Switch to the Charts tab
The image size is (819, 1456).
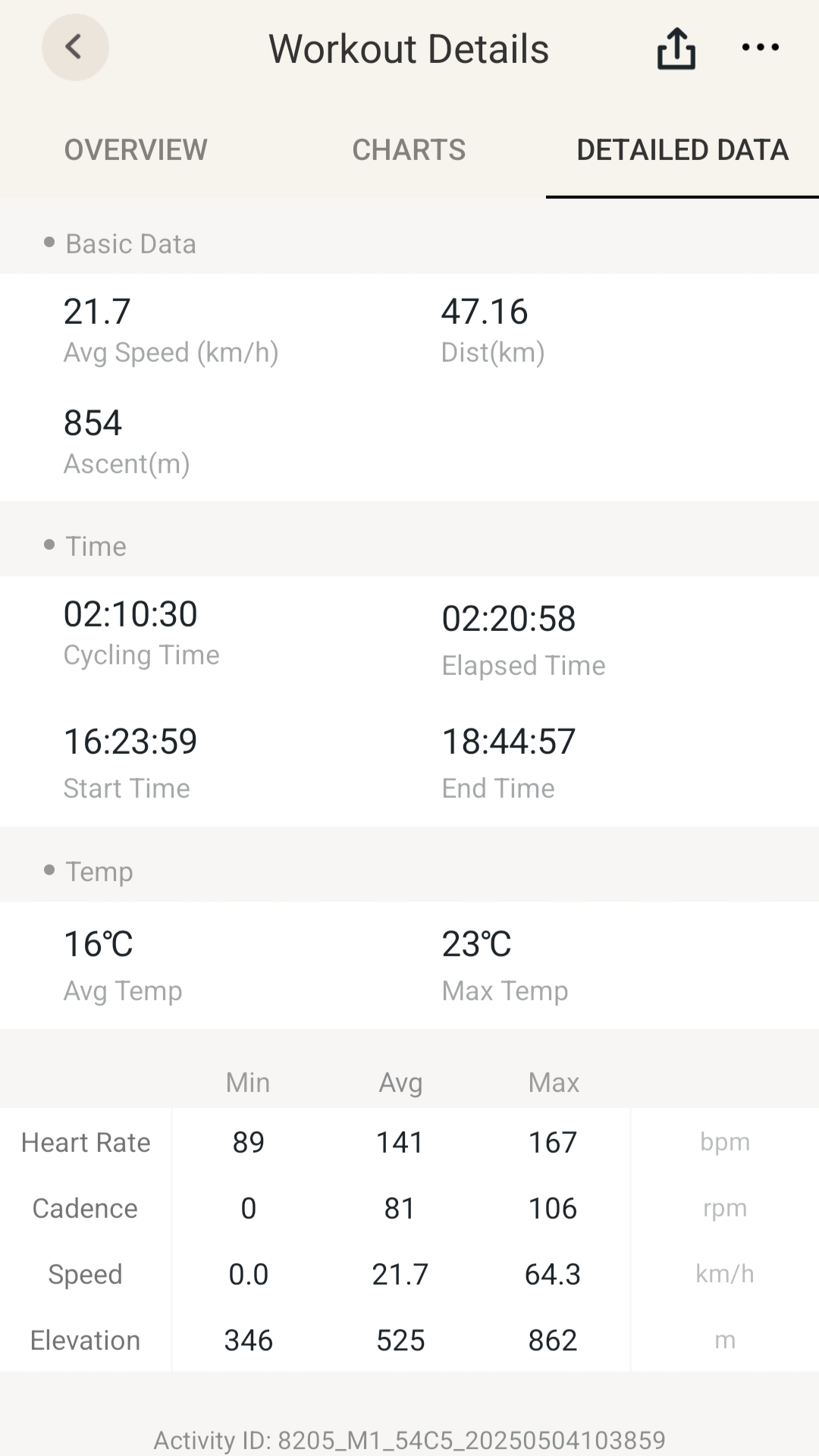pos(409,150)
